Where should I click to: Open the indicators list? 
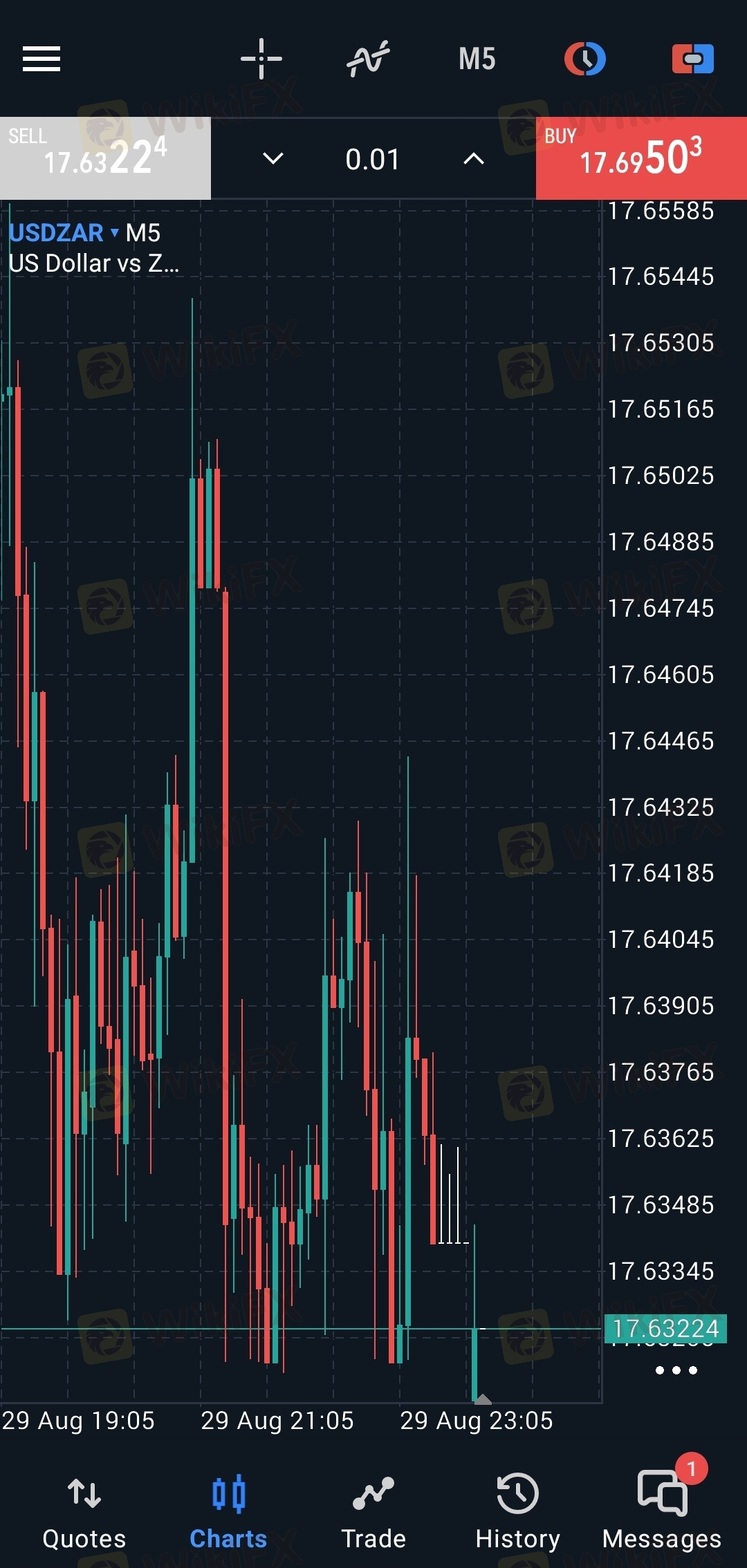pyautogui.click(x=368, y=59)
